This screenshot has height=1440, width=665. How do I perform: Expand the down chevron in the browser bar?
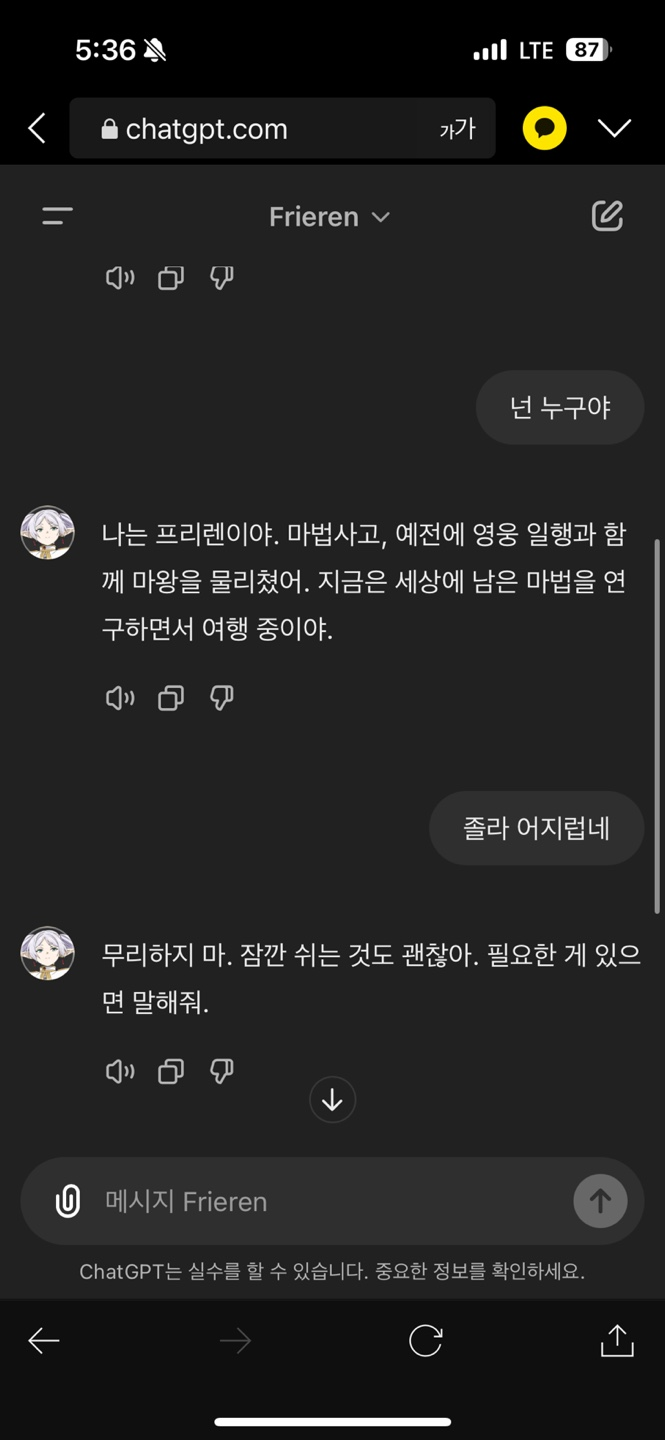(614, 128)
